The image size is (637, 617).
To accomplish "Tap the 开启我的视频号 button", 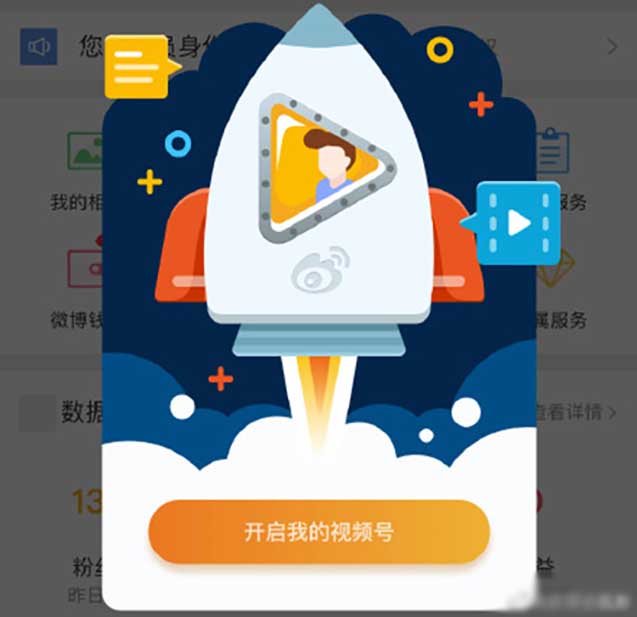I will point(319,531).
